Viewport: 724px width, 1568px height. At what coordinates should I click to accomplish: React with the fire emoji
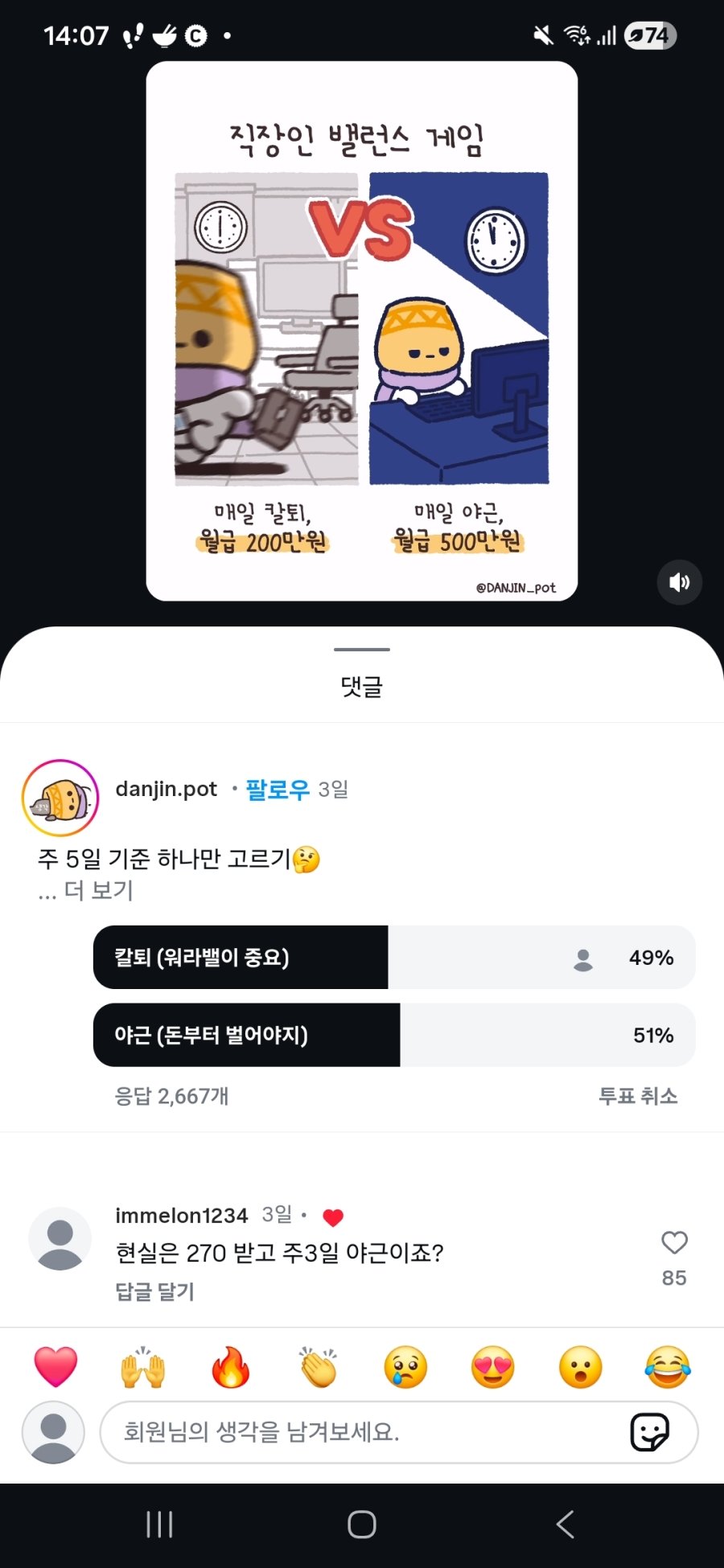click(231, 1367)
